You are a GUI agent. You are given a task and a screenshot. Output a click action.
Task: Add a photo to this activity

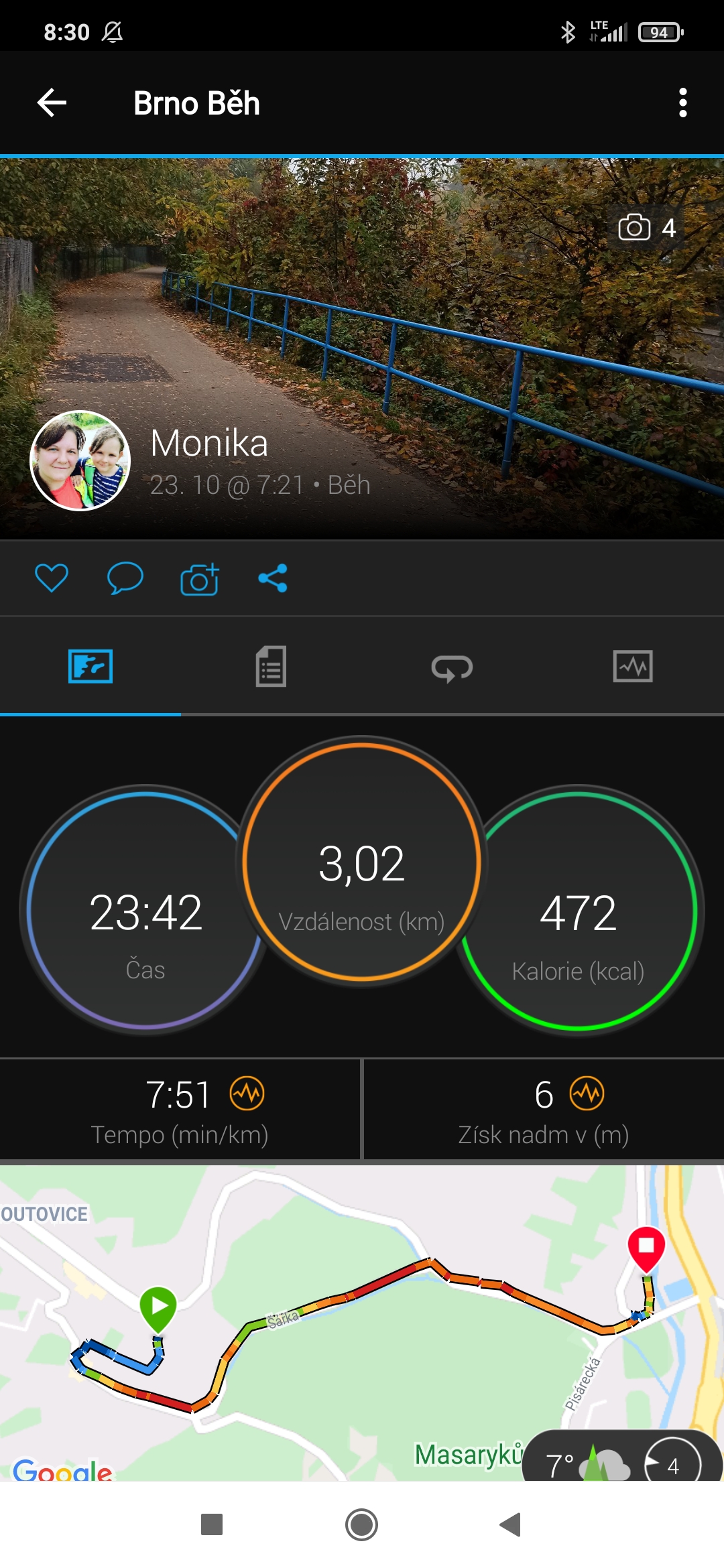(199, 578)
